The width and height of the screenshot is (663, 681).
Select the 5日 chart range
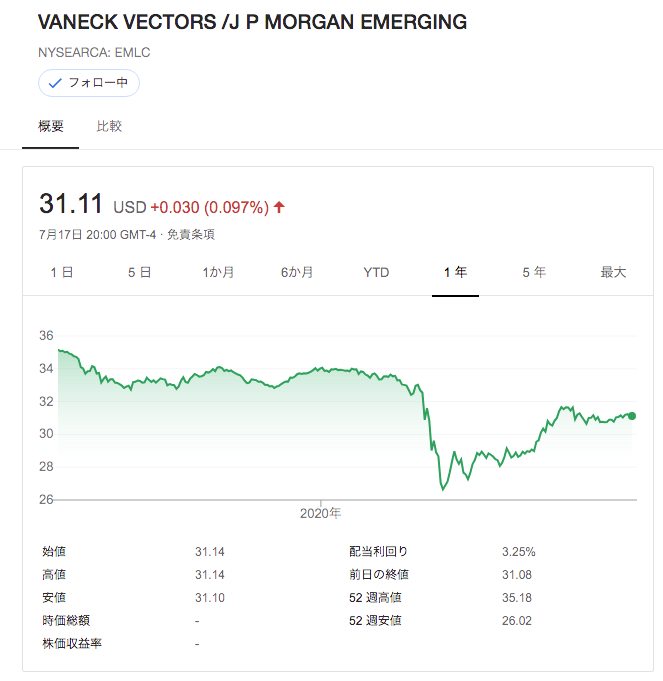coord(139,272)
